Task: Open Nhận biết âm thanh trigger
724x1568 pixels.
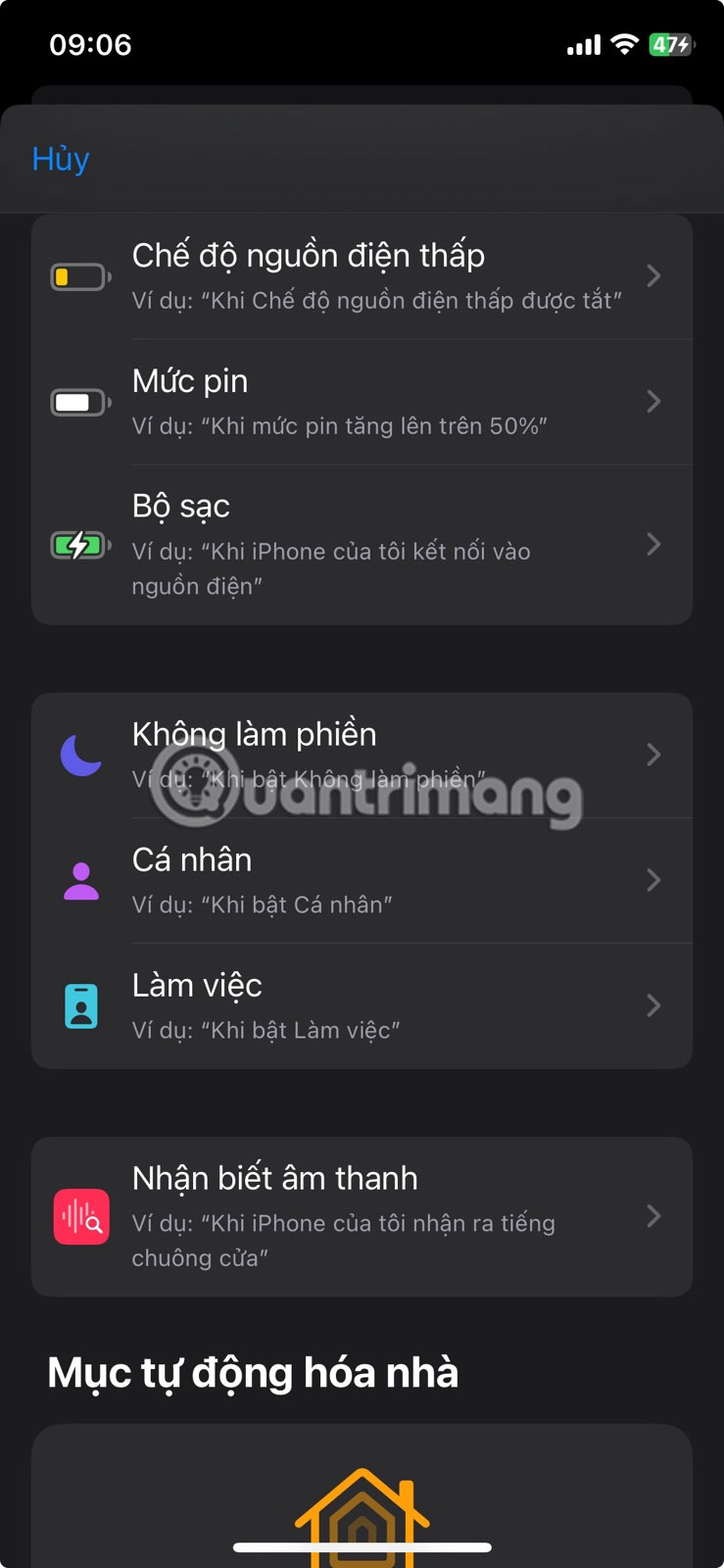Action: 362,1216
